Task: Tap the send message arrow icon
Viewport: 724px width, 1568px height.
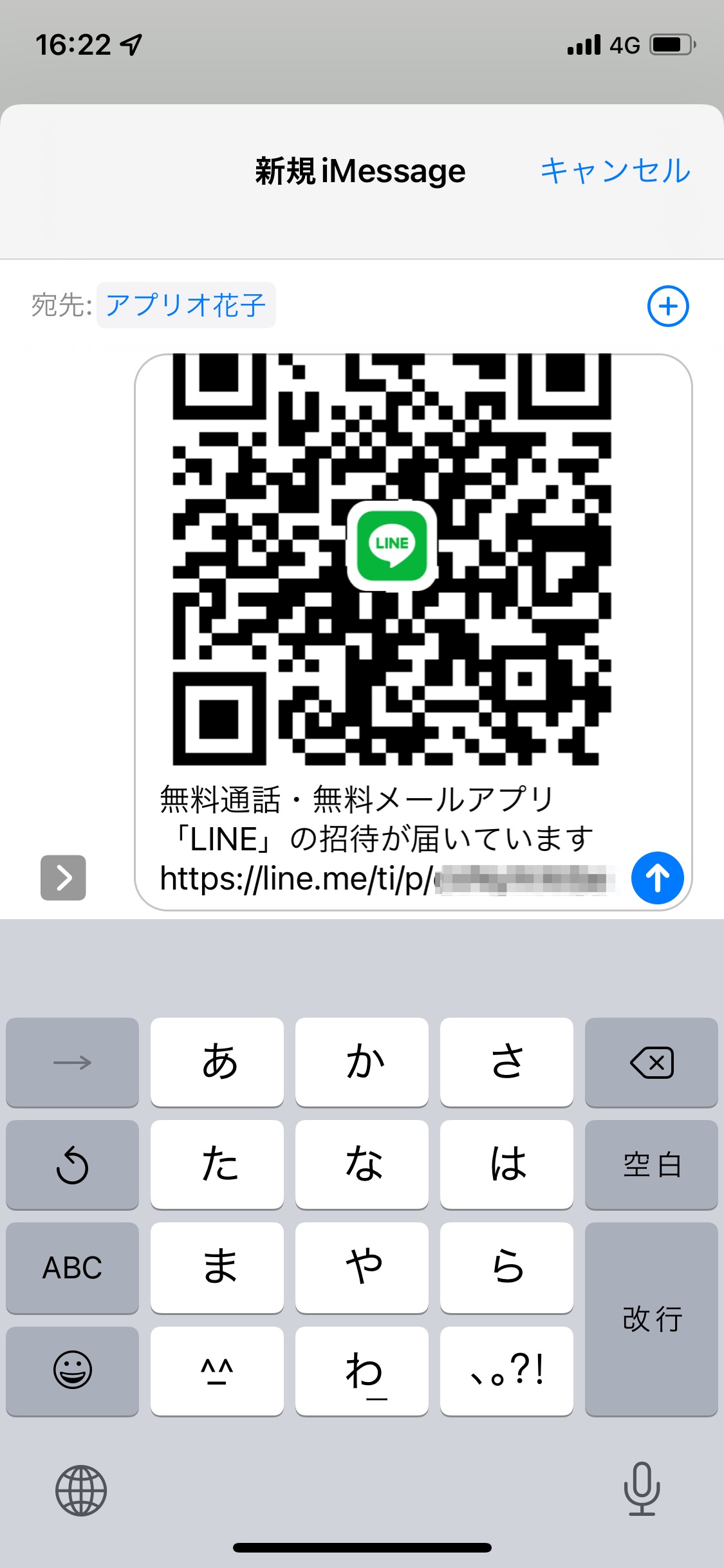Action: [657, 878]
